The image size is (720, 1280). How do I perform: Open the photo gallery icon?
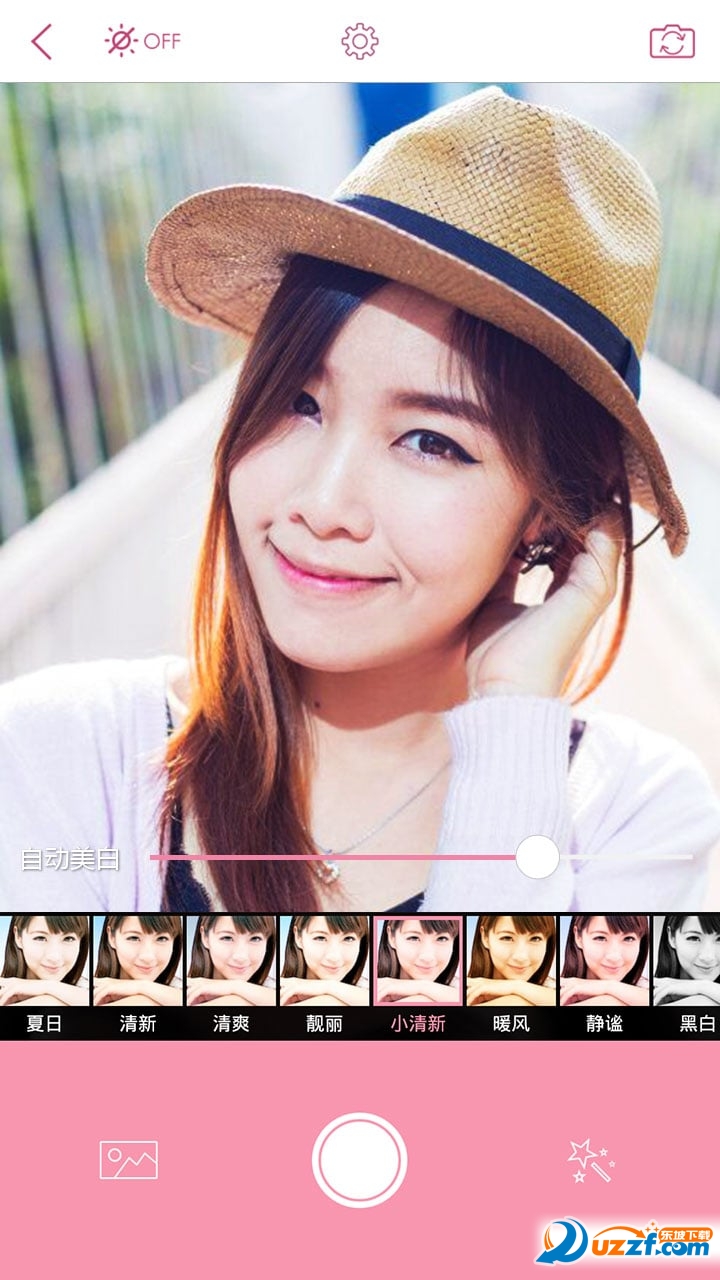click(128, 1160)
